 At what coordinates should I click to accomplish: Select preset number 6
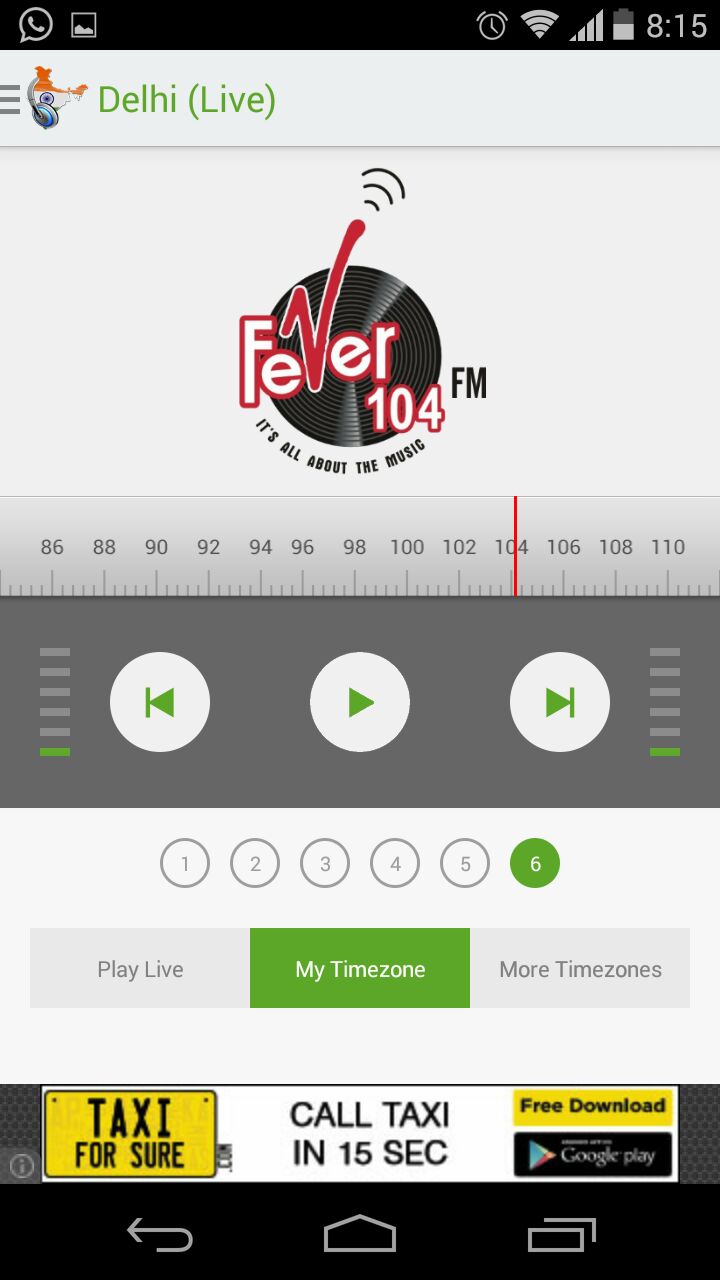pyautogui.click(x=535, y=863)
